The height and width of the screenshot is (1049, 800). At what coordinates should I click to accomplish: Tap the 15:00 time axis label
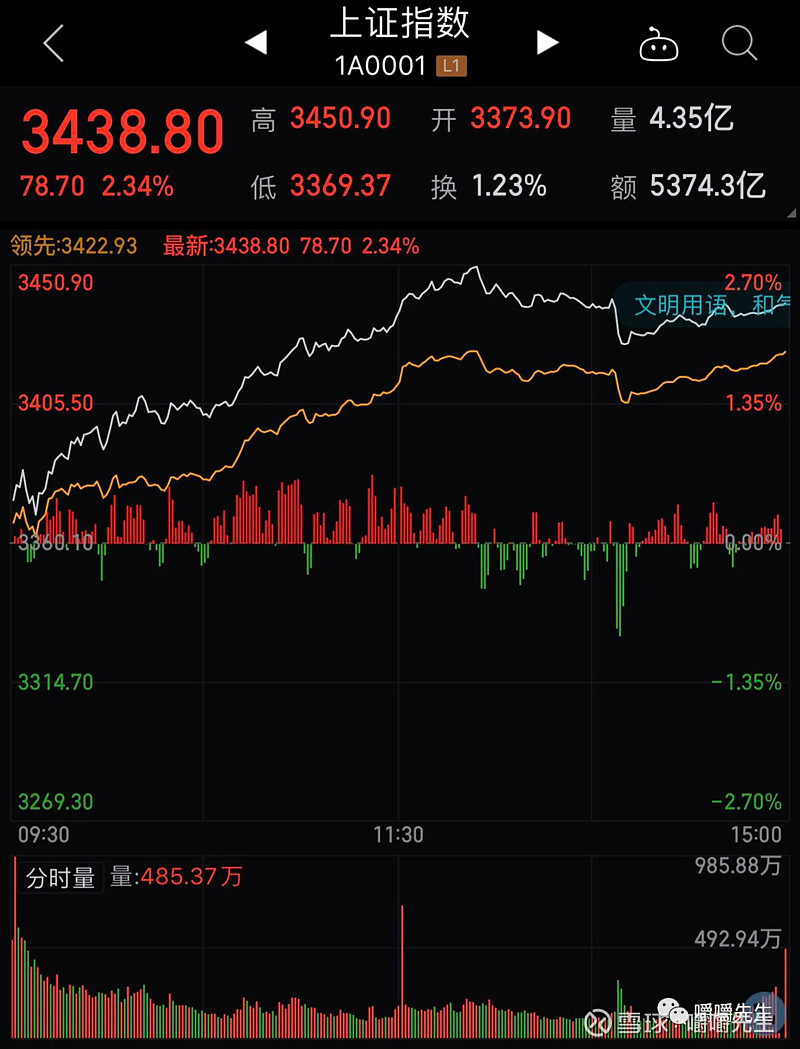(757, 834)
